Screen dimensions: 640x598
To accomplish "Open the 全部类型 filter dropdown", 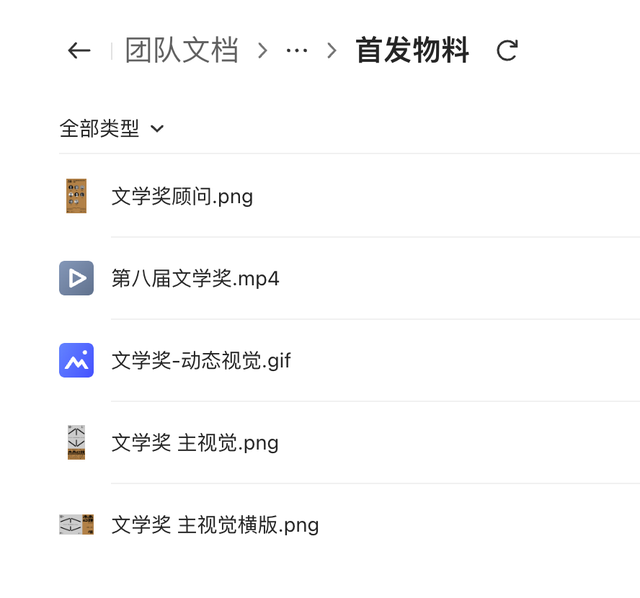I will coord(111,129).
